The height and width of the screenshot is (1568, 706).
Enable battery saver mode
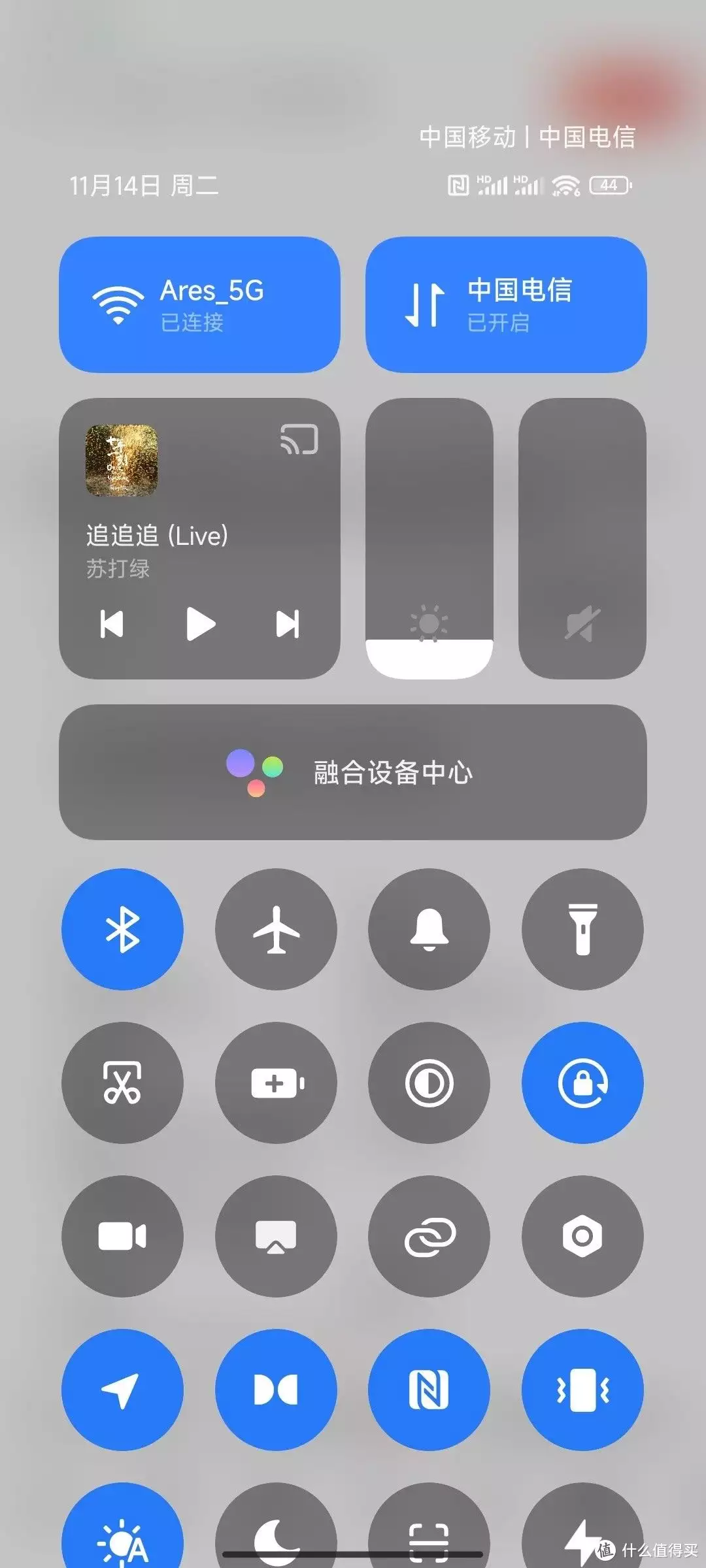[x=276, y=1083]
